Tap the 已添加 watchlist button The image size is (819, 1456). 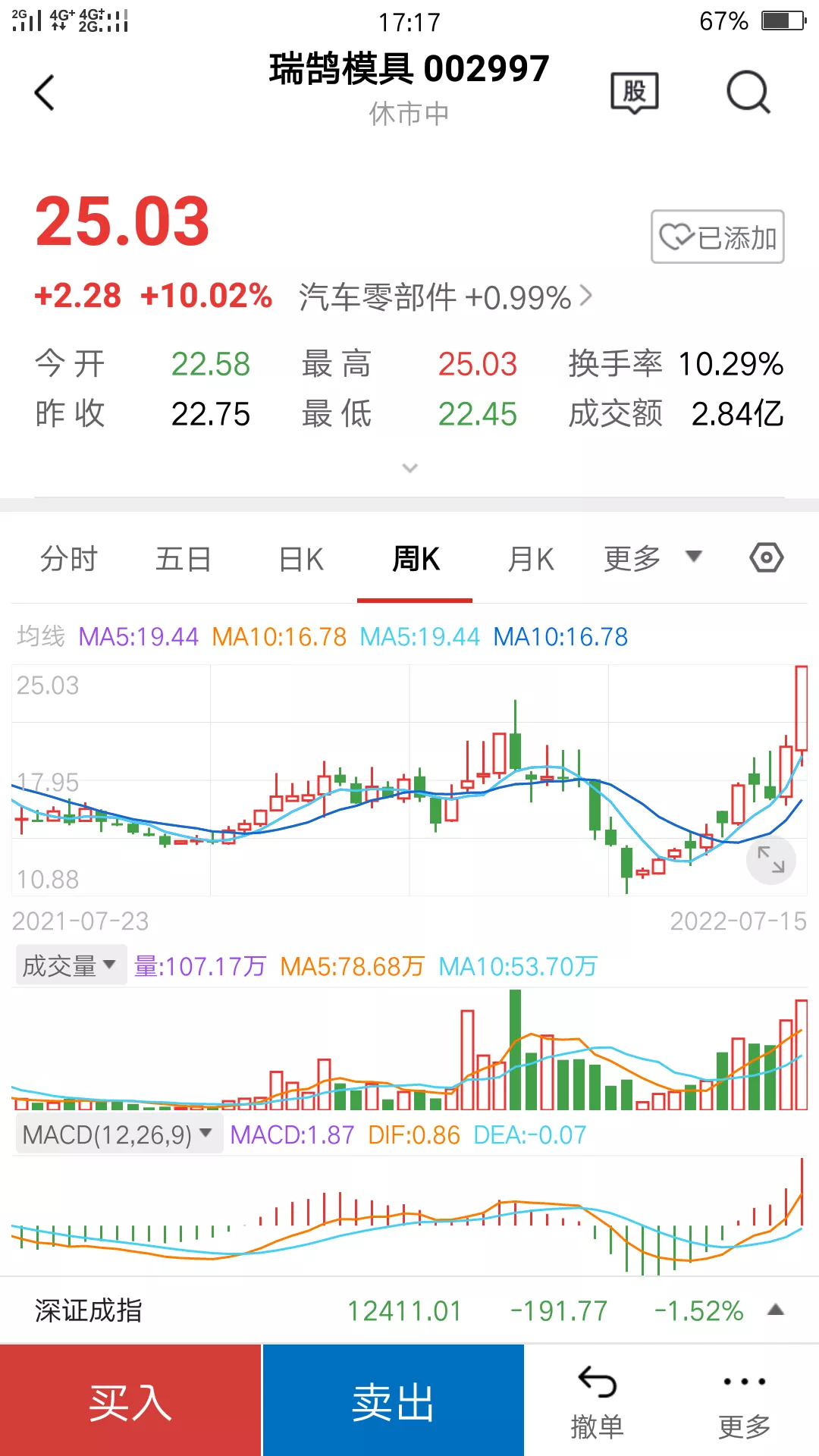[x=717, y=237]
